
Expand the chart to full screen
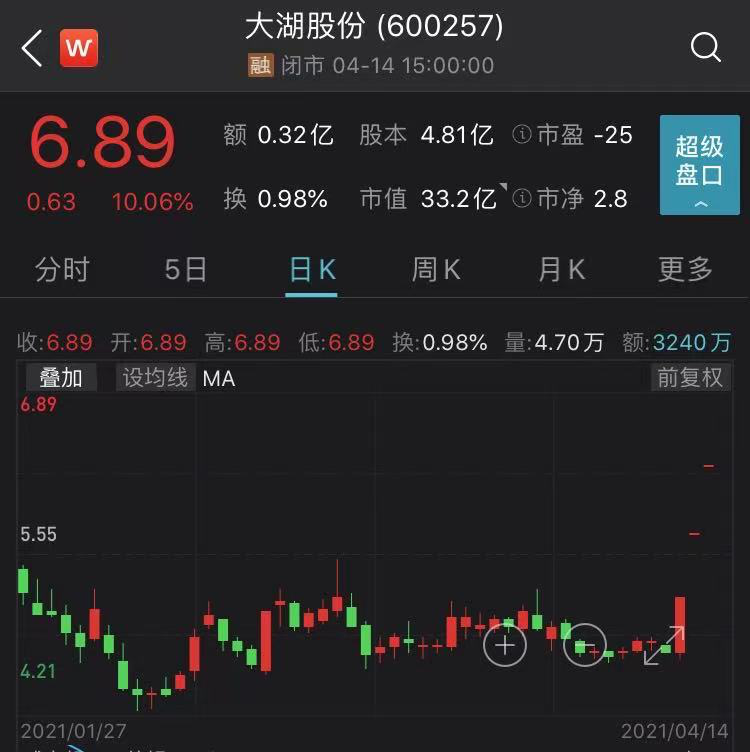coord(664,646)
